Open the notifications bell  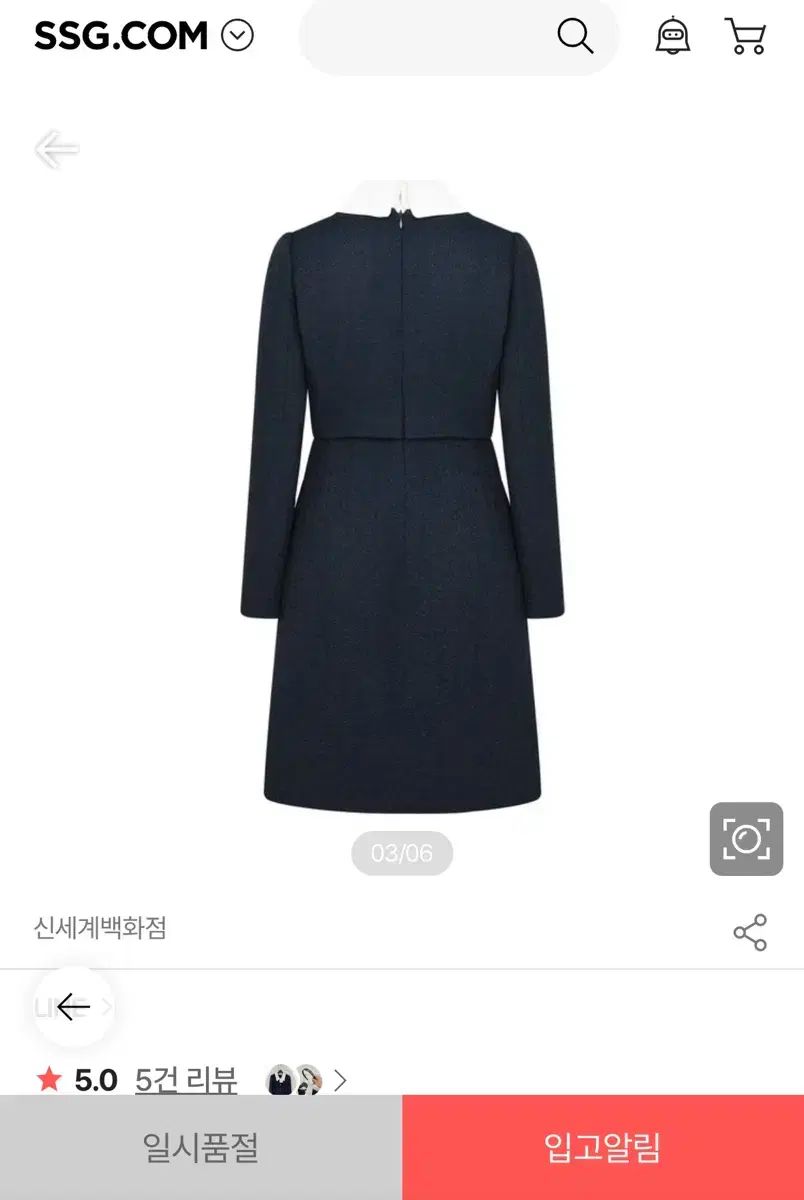(x=673, y=37)
